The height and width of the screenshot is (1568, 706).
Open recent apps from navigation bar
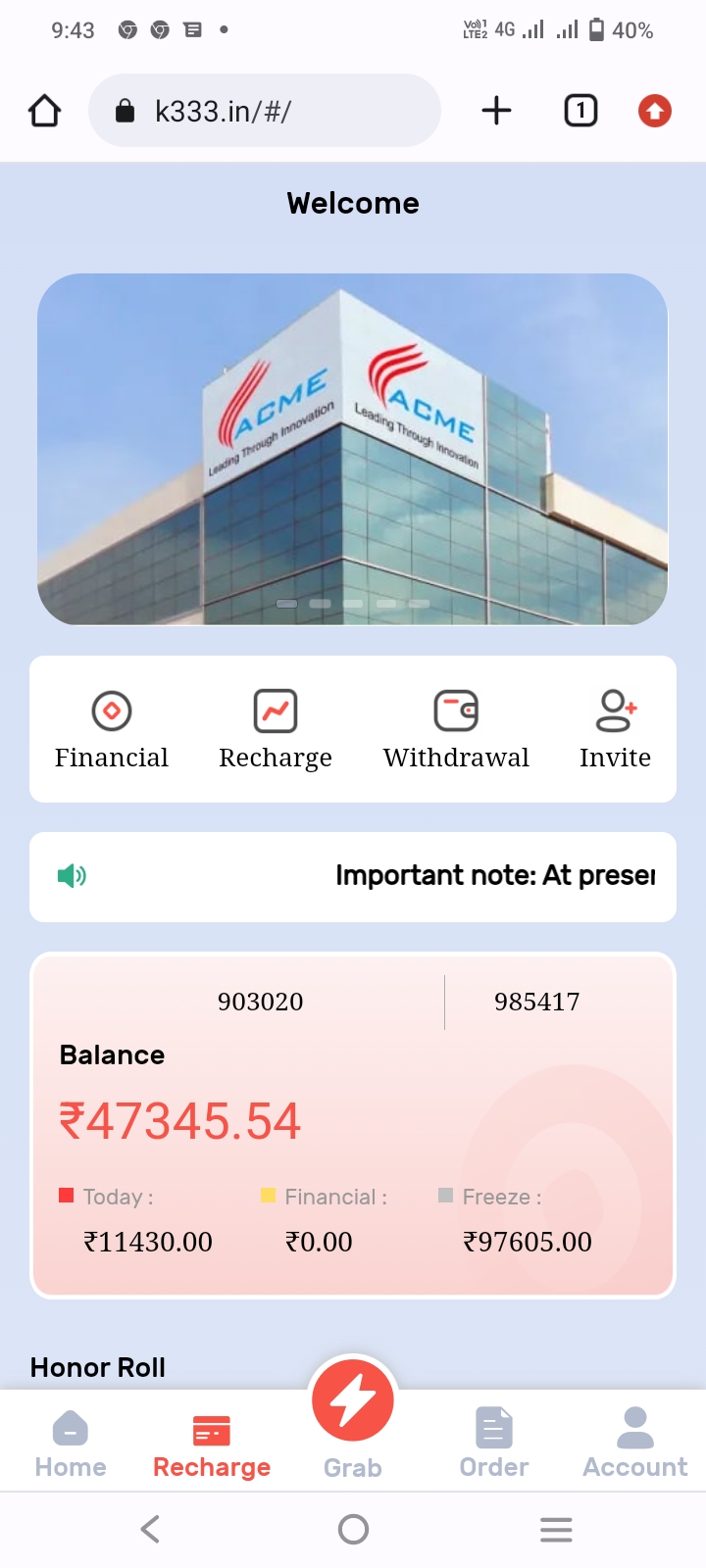pos(556,1529)
